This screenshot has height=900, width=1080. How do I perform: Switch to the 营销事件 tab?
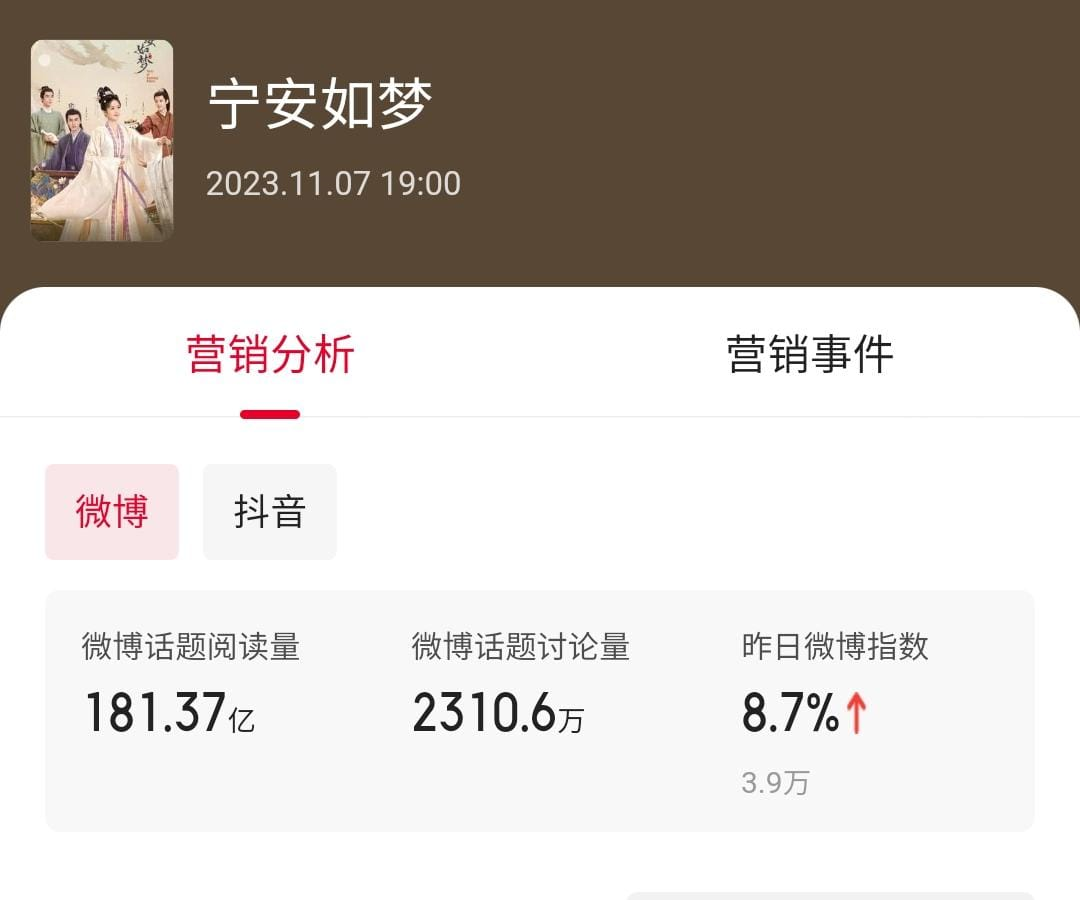pyautogui.click(x=809, y=356)
